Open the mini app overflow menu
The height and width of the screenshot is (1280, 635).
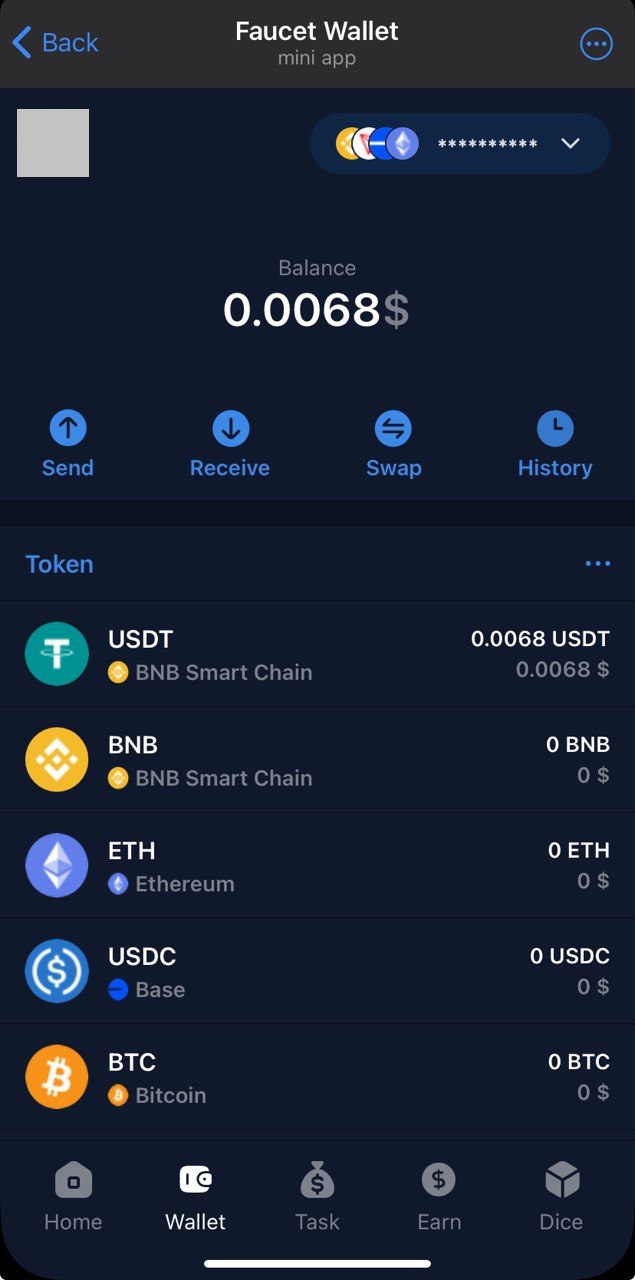[x=596, y=43]
